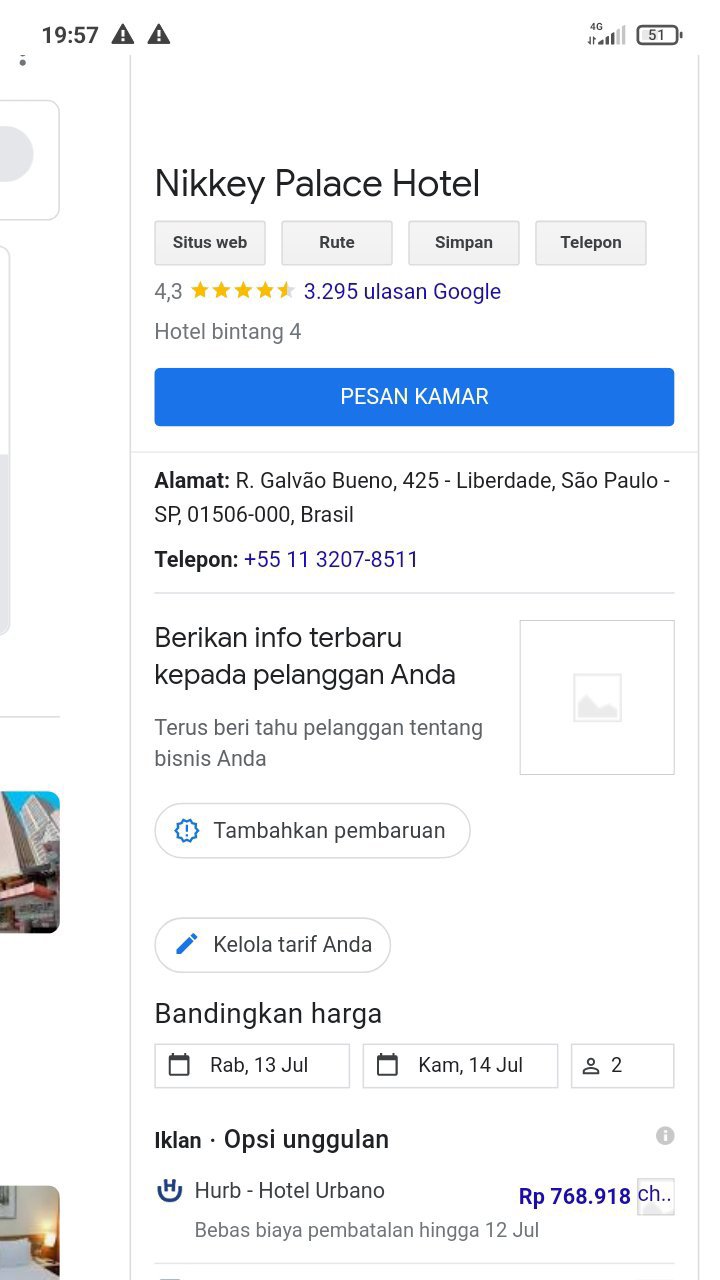Select the number of guests

(622, 1066)
